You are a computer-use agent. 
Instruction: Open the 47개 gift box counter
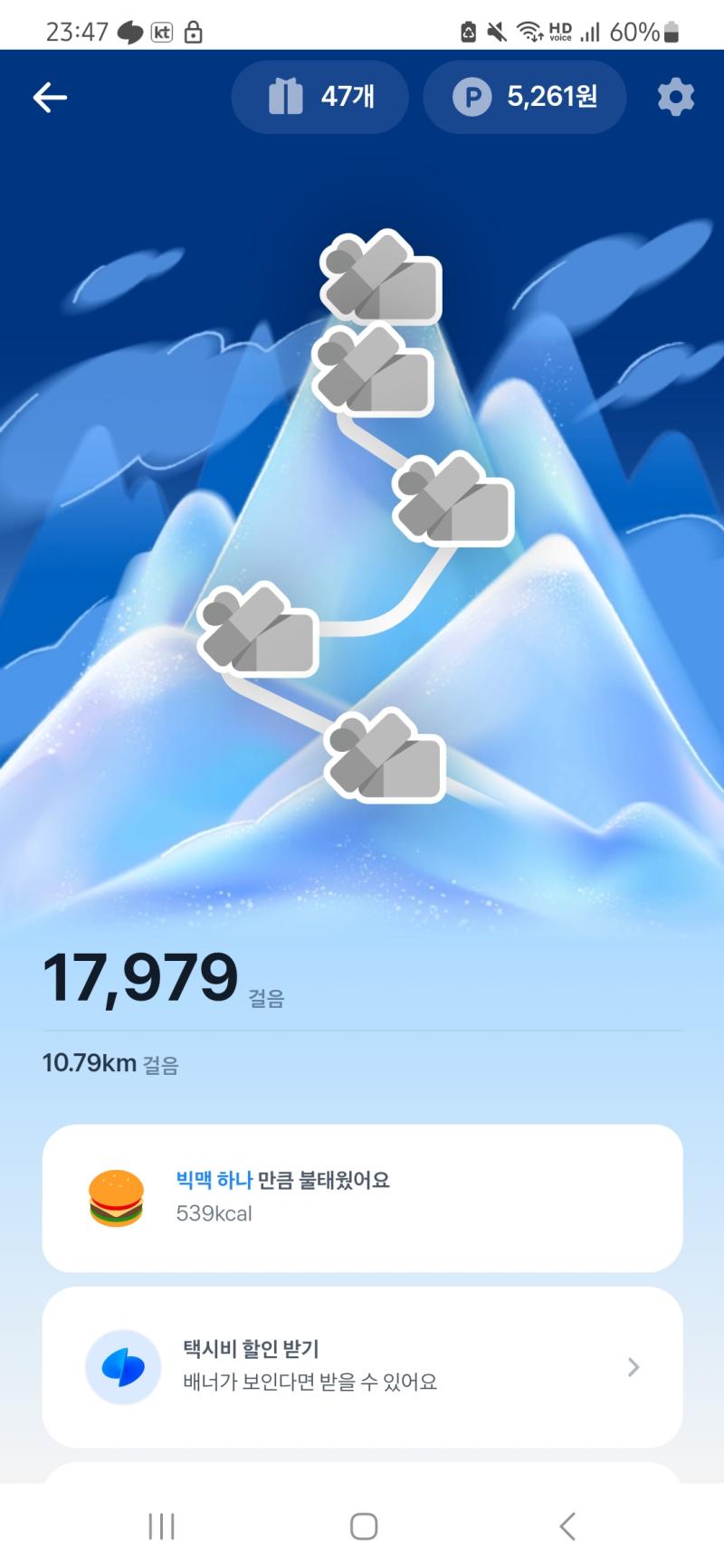(319, 97)
